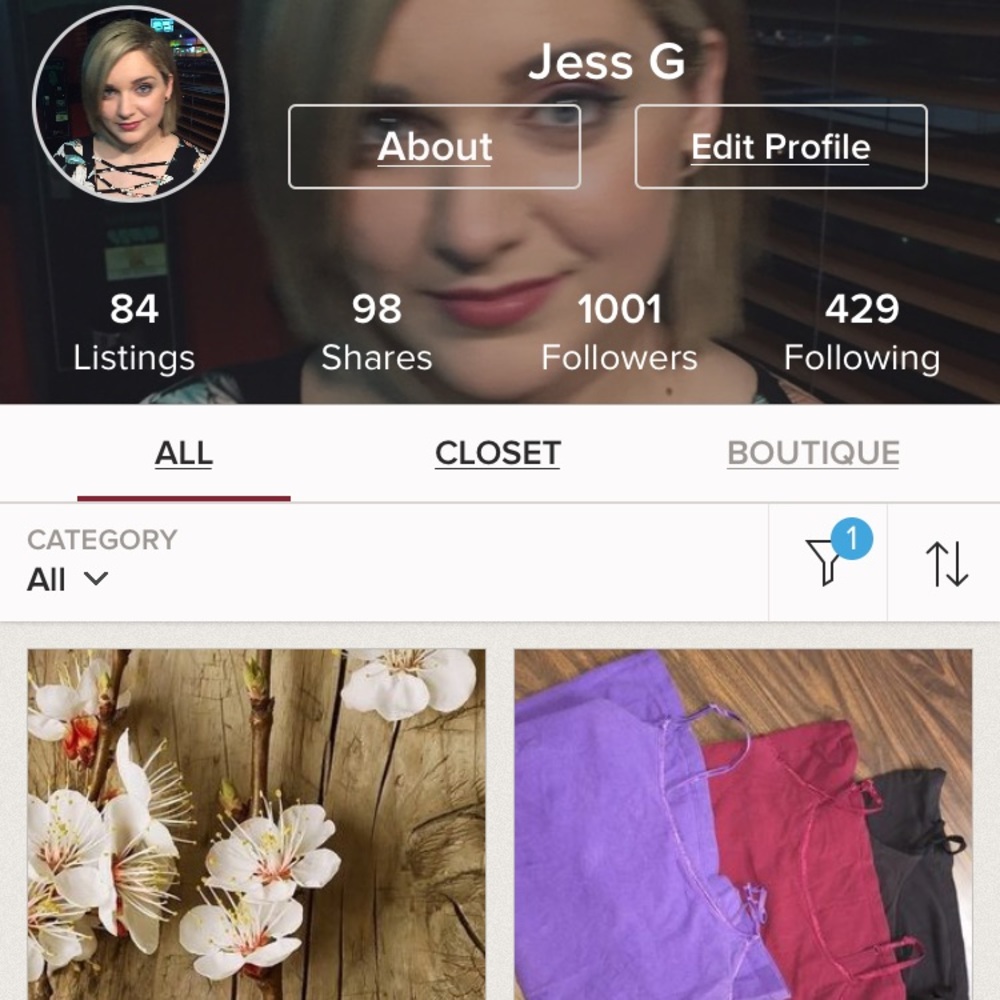The height and width of the screenshot is (1000, 1000).
Task: Tap the Edit Profile button
Action: pos(780,147)
